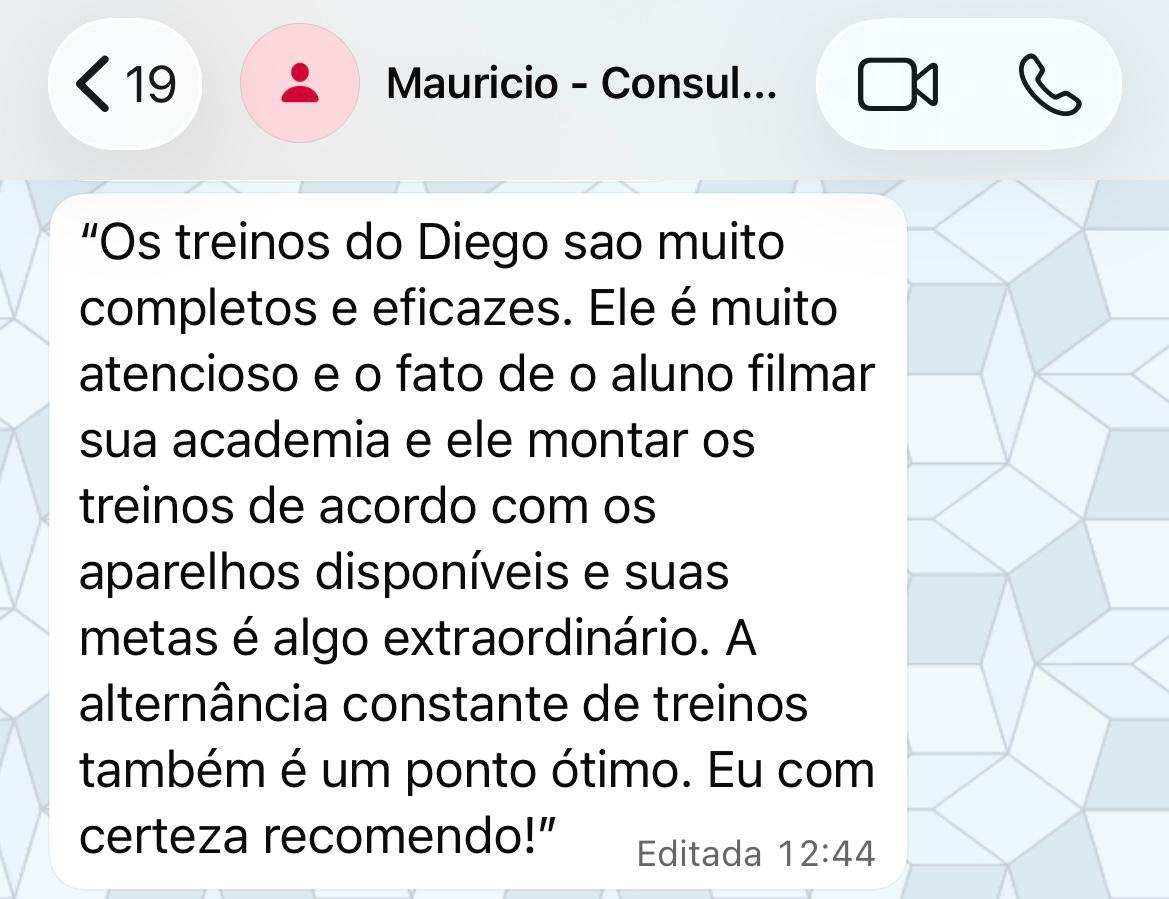Go back to the chat list
The width and height of the screenshot is (1169, 899).
point(124,84)
